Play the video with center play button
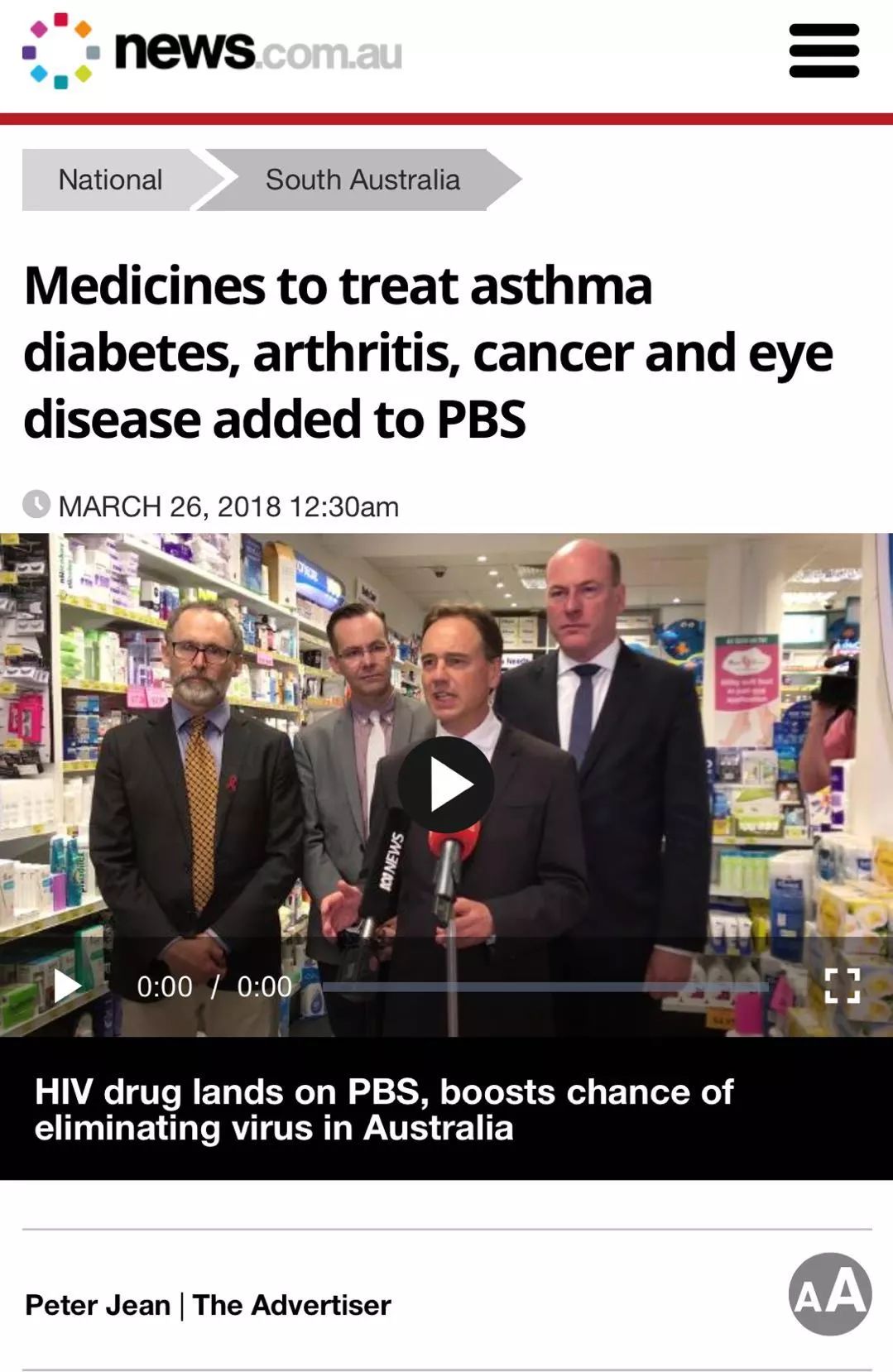The height and width of the screenshot is (1372, 893). pos(446,784)
